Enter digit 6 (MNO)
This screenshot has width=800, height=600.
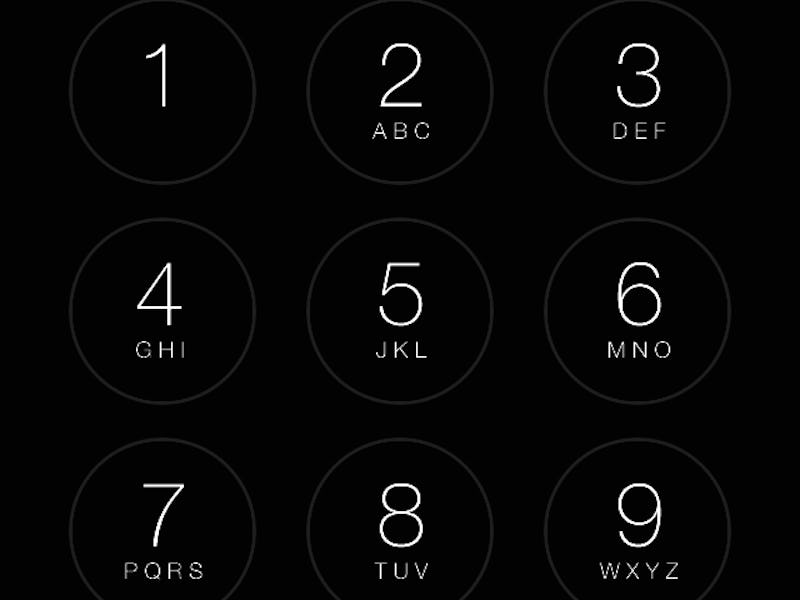[x=638, y=310]
